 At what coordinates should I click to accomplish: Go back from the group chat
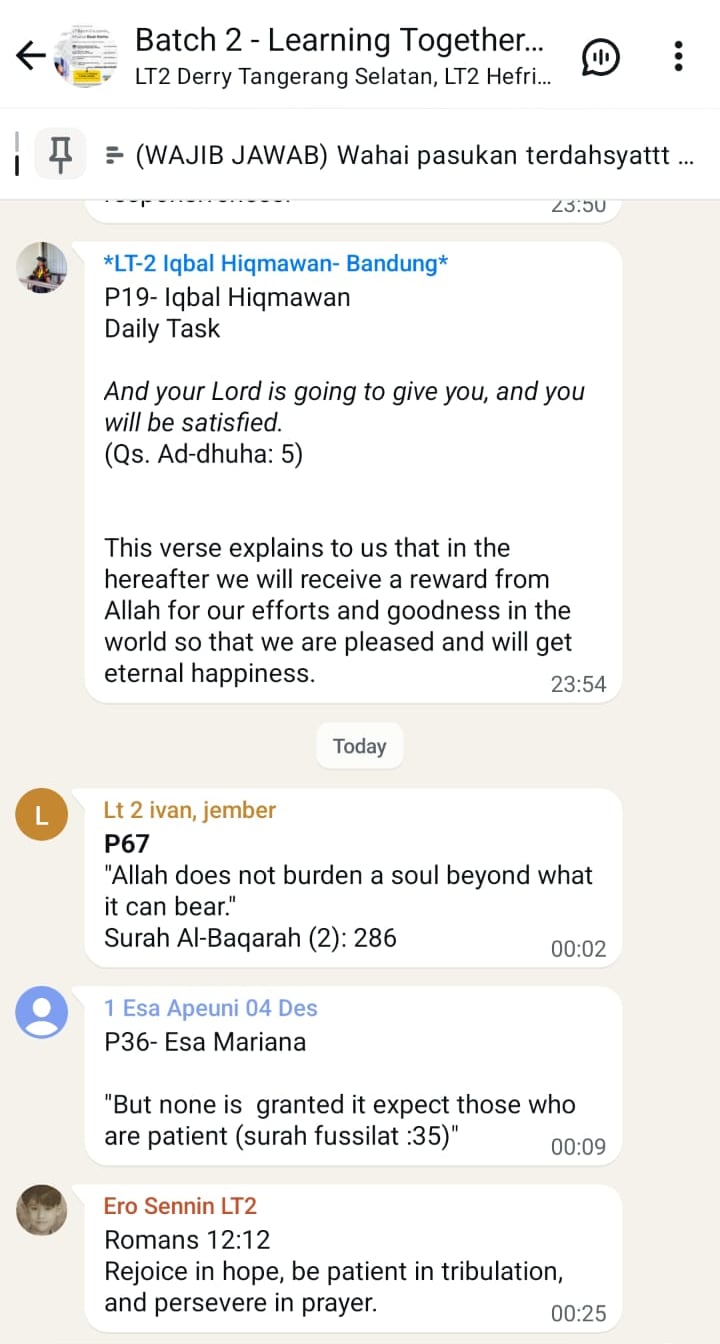pyautogui.click(x=30, y=56)
